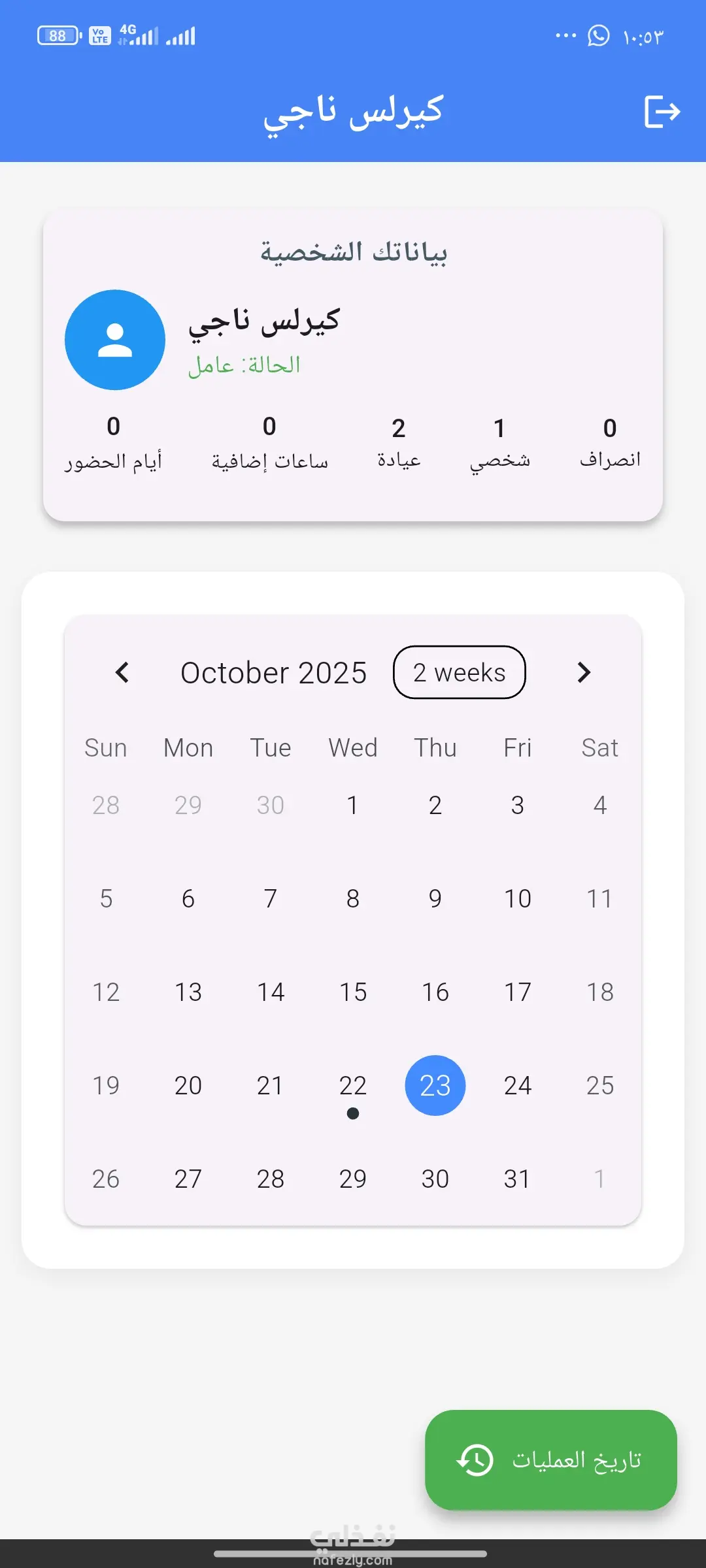Go to the previous month in calendar
The image size is (706, 1568).
(x=122, y=672)
